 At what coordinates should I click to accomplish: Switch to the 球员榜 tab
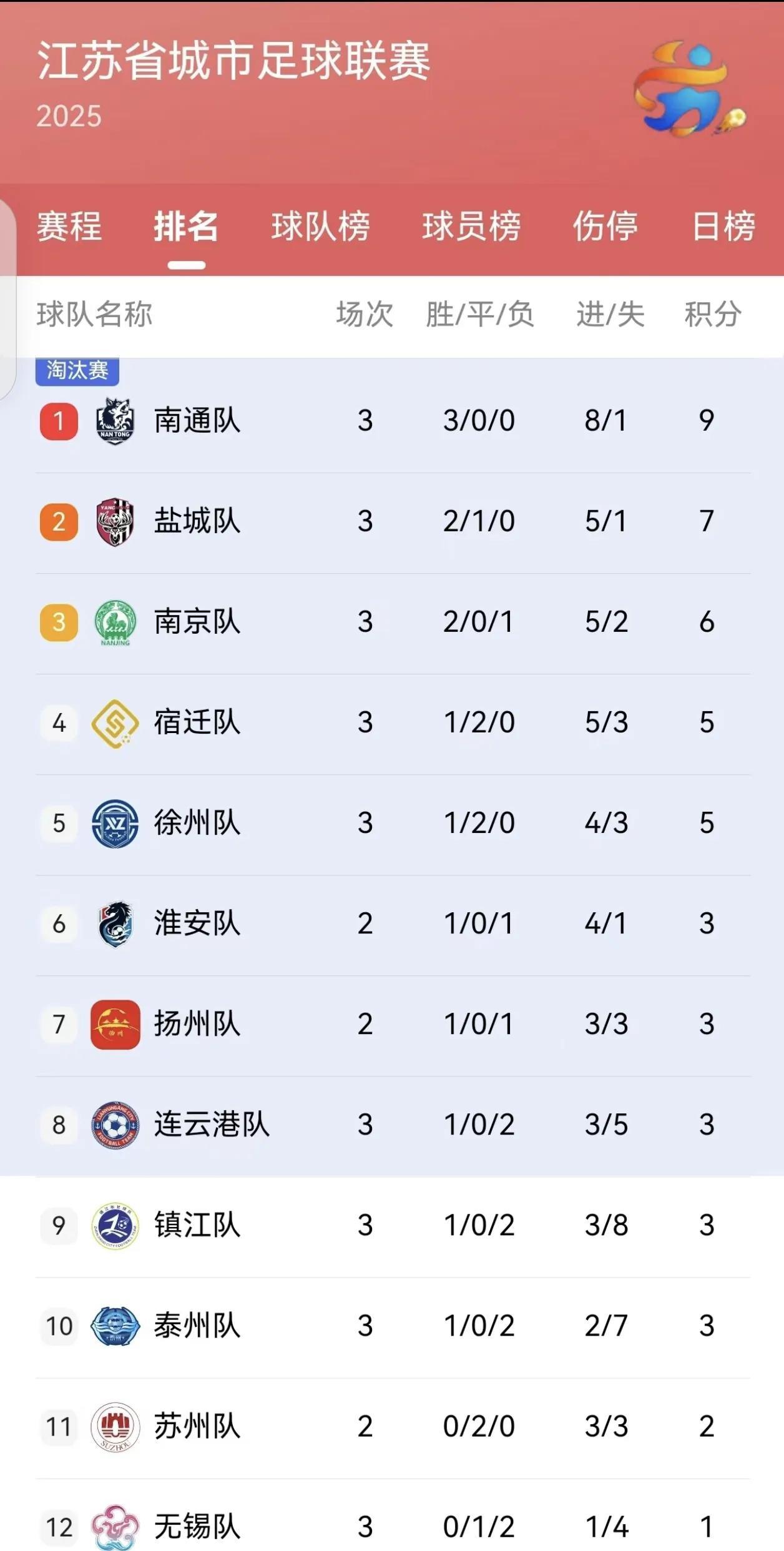471,226
